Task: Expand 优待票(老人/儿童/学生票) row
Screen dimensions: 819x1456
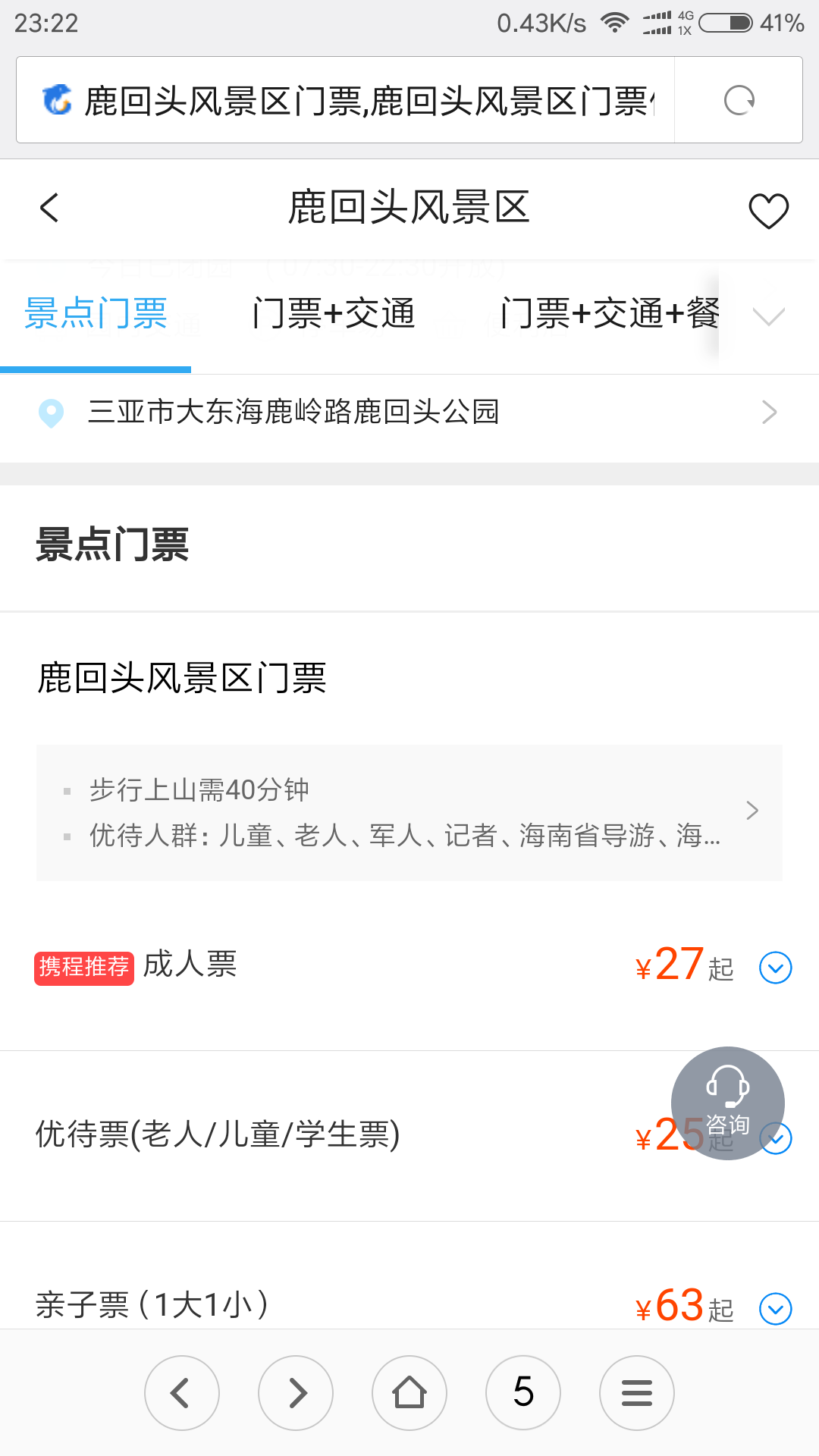Action: (409, 1136)
